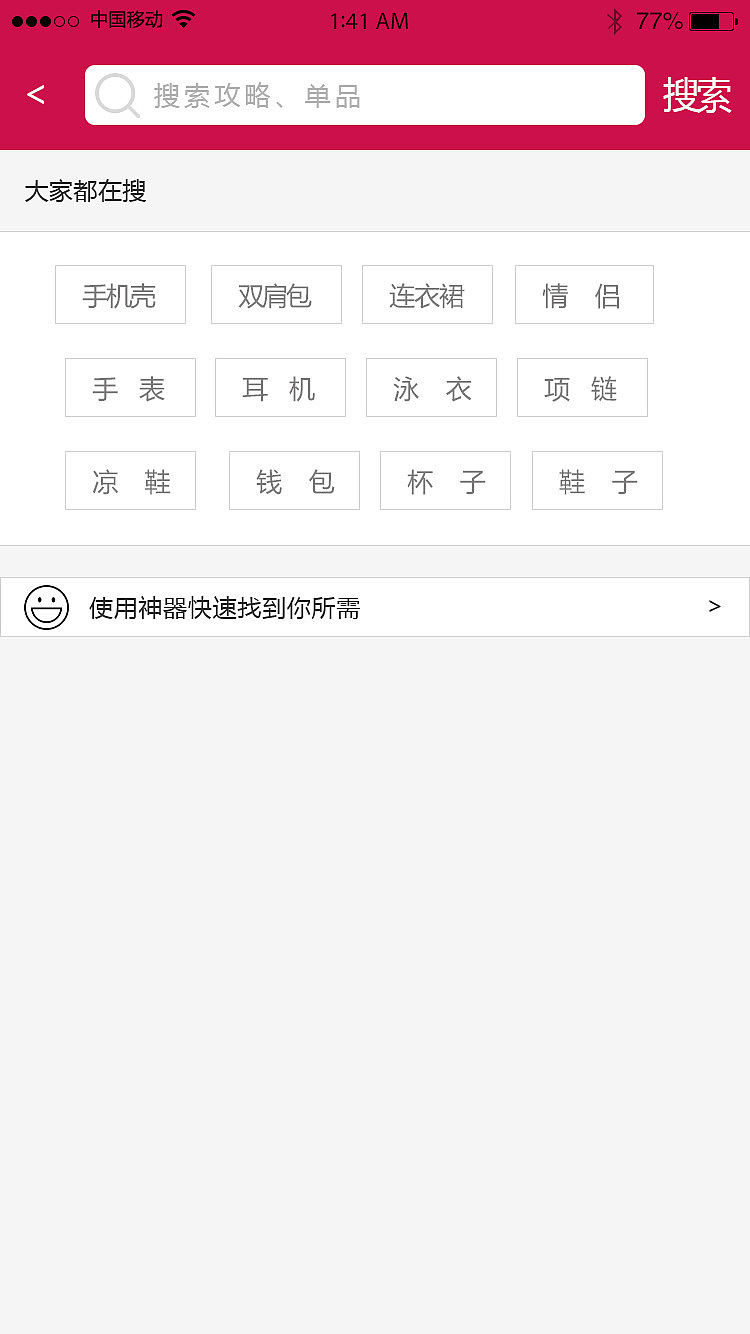
Task: Tap the 搜索 button to search
Action: 696,95
